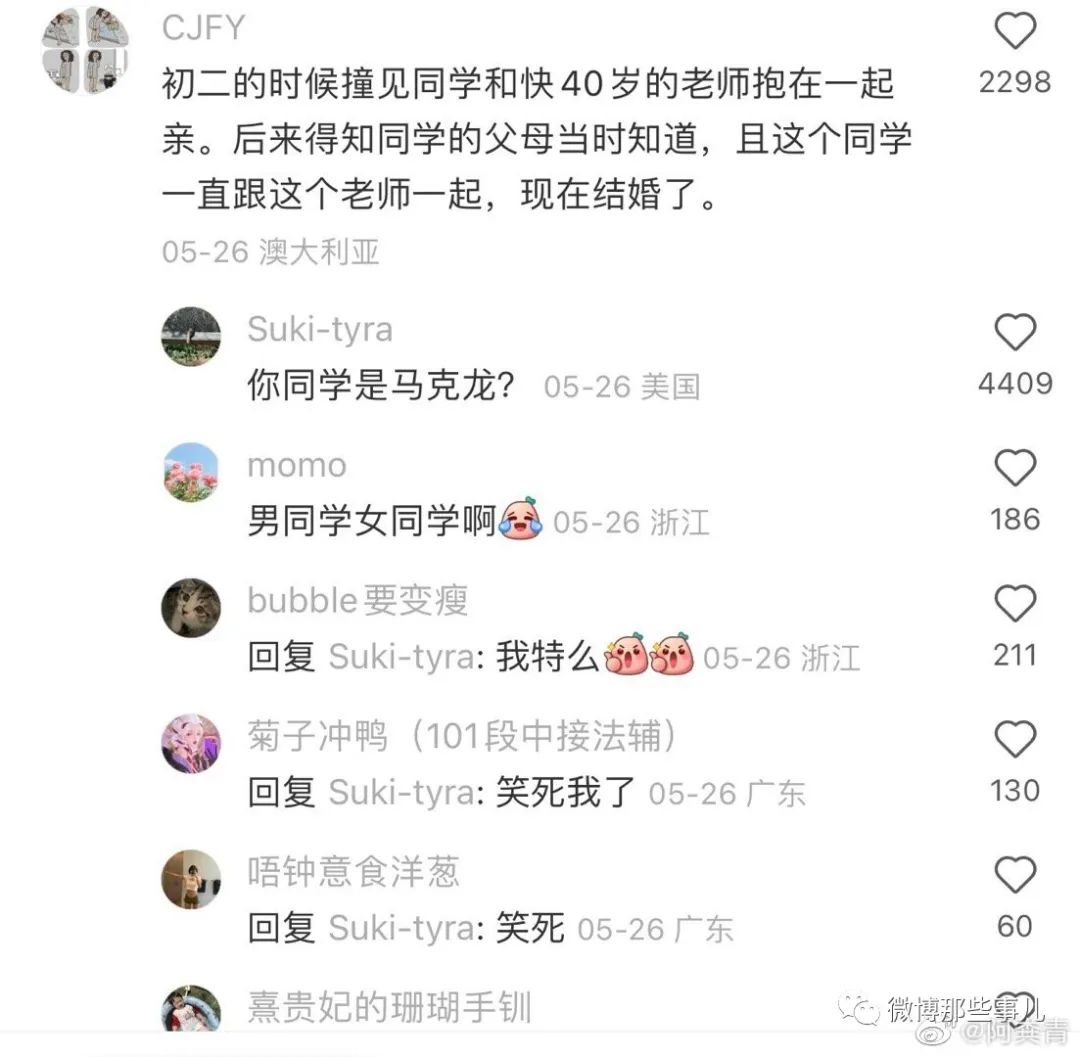The height and width of the screenshot is (1057, 1080).
Task: Like CJFY's comment
Action: 1015,32
